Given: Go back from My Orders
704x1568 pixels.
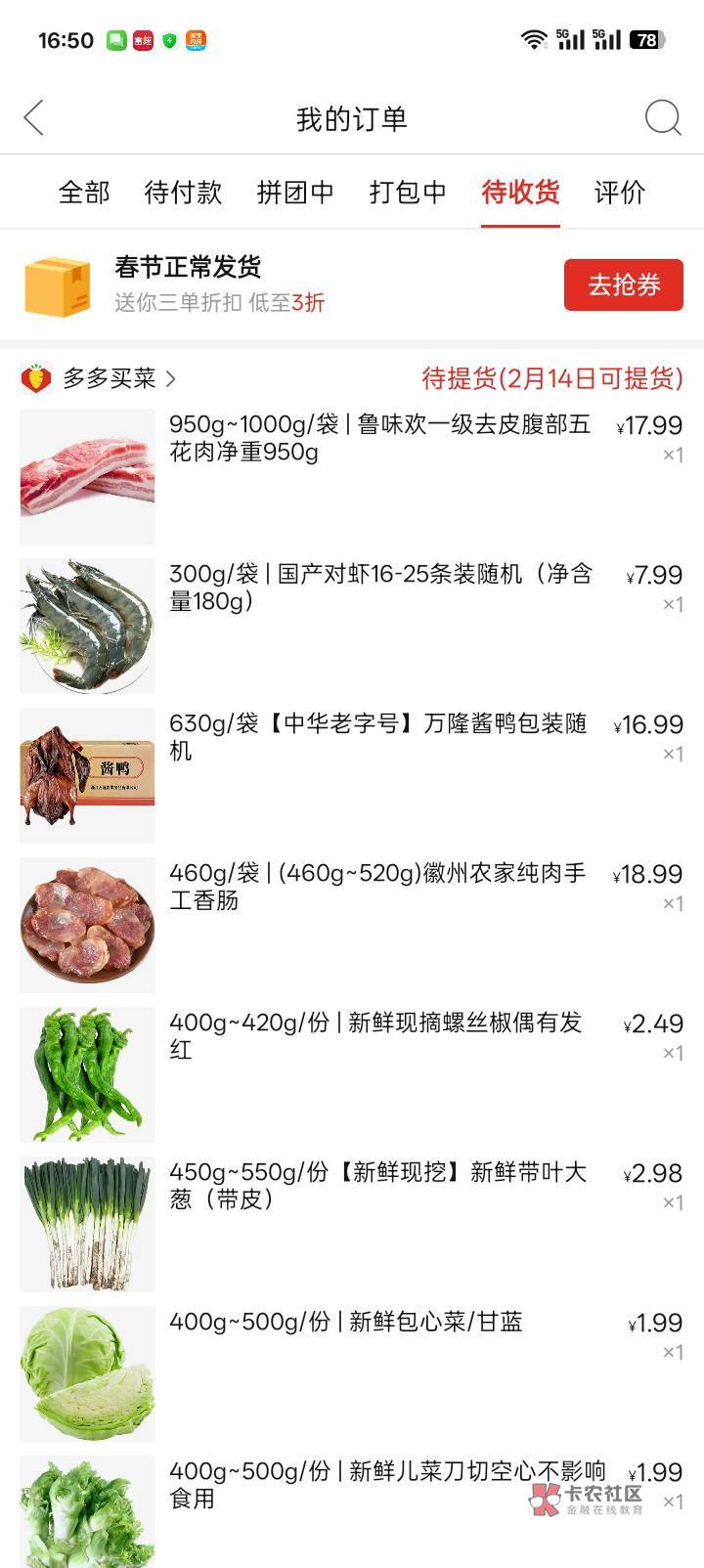Looking at the screenshot, I should tap(34, 118).
